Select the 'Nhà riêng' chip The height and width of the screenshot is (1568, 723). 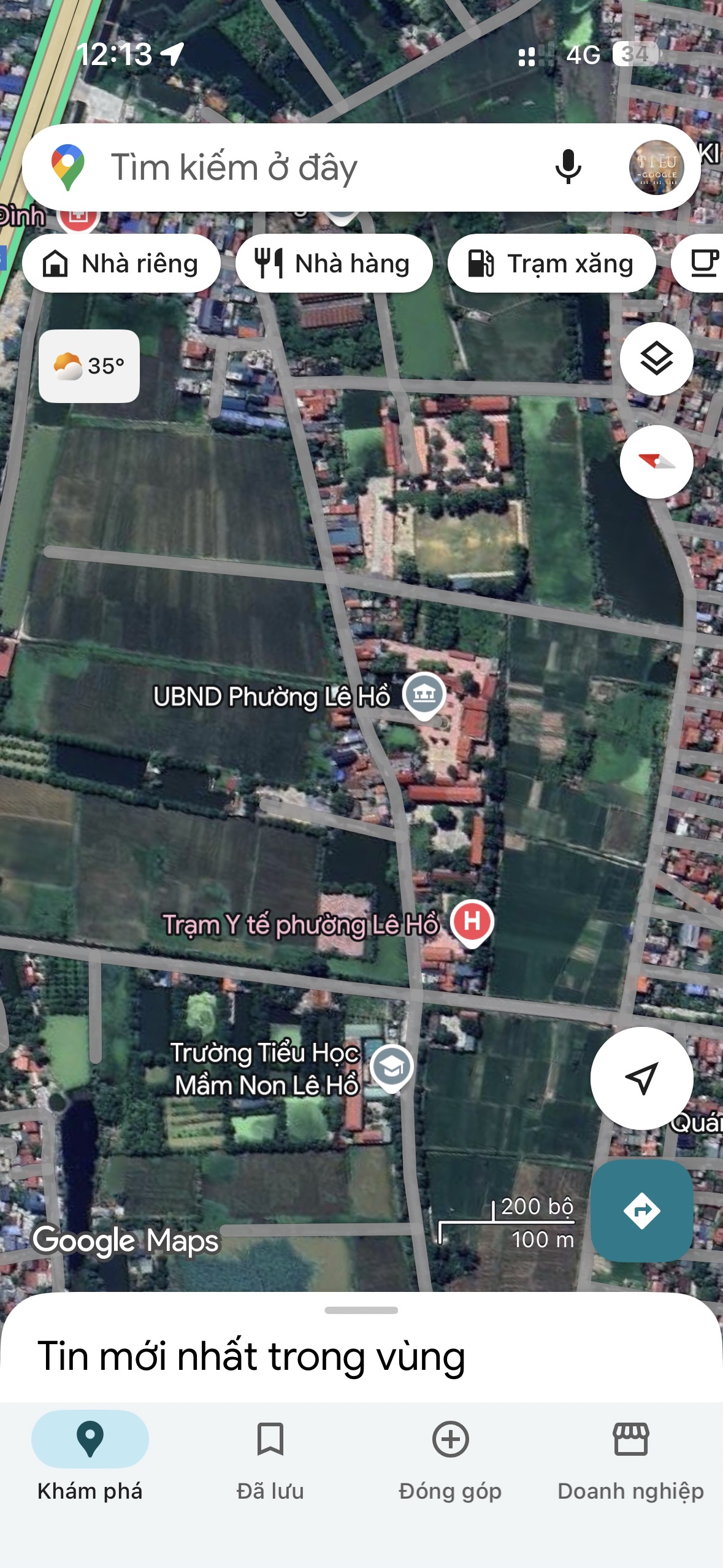coord(121,264)
